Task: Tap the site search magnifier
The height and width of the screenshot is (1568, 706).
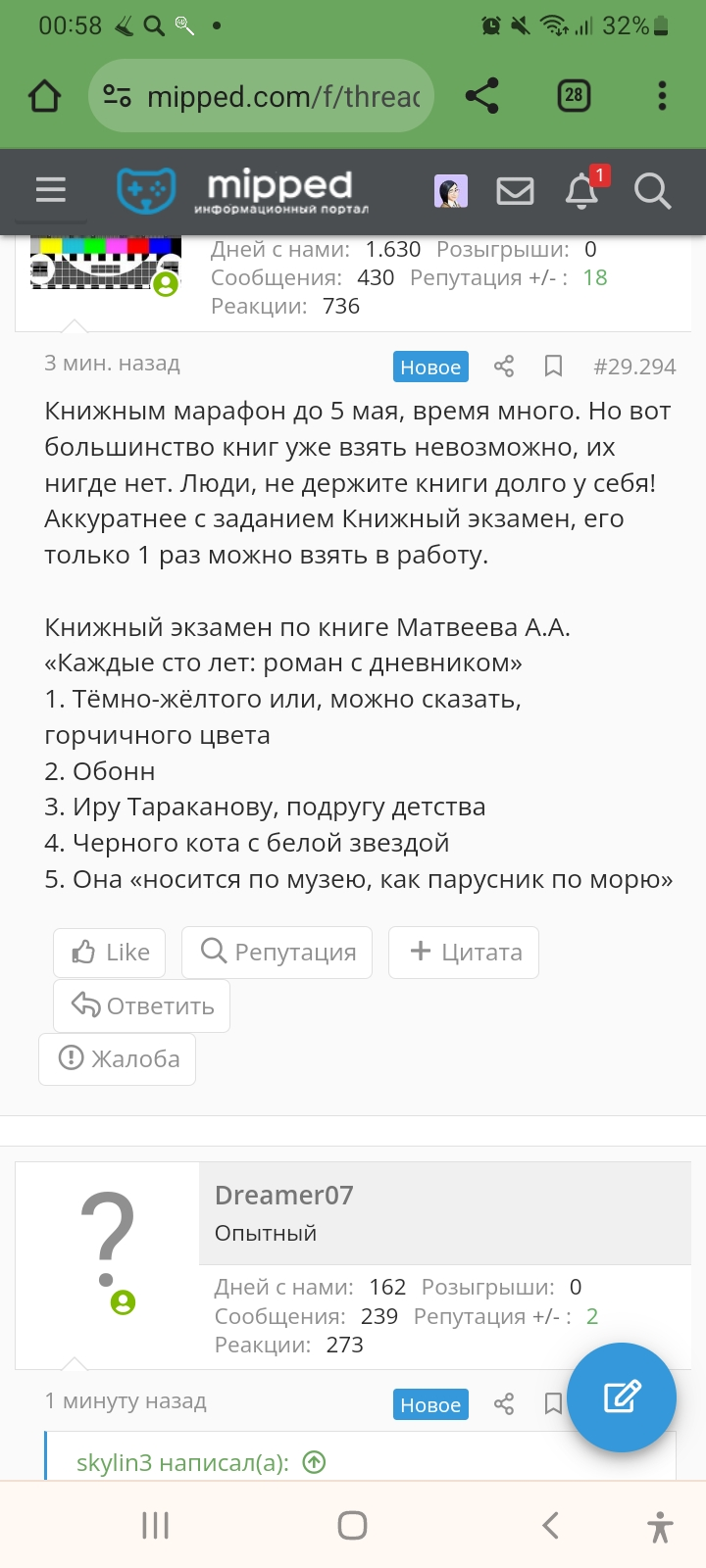Action: click(x=652, y=190)
